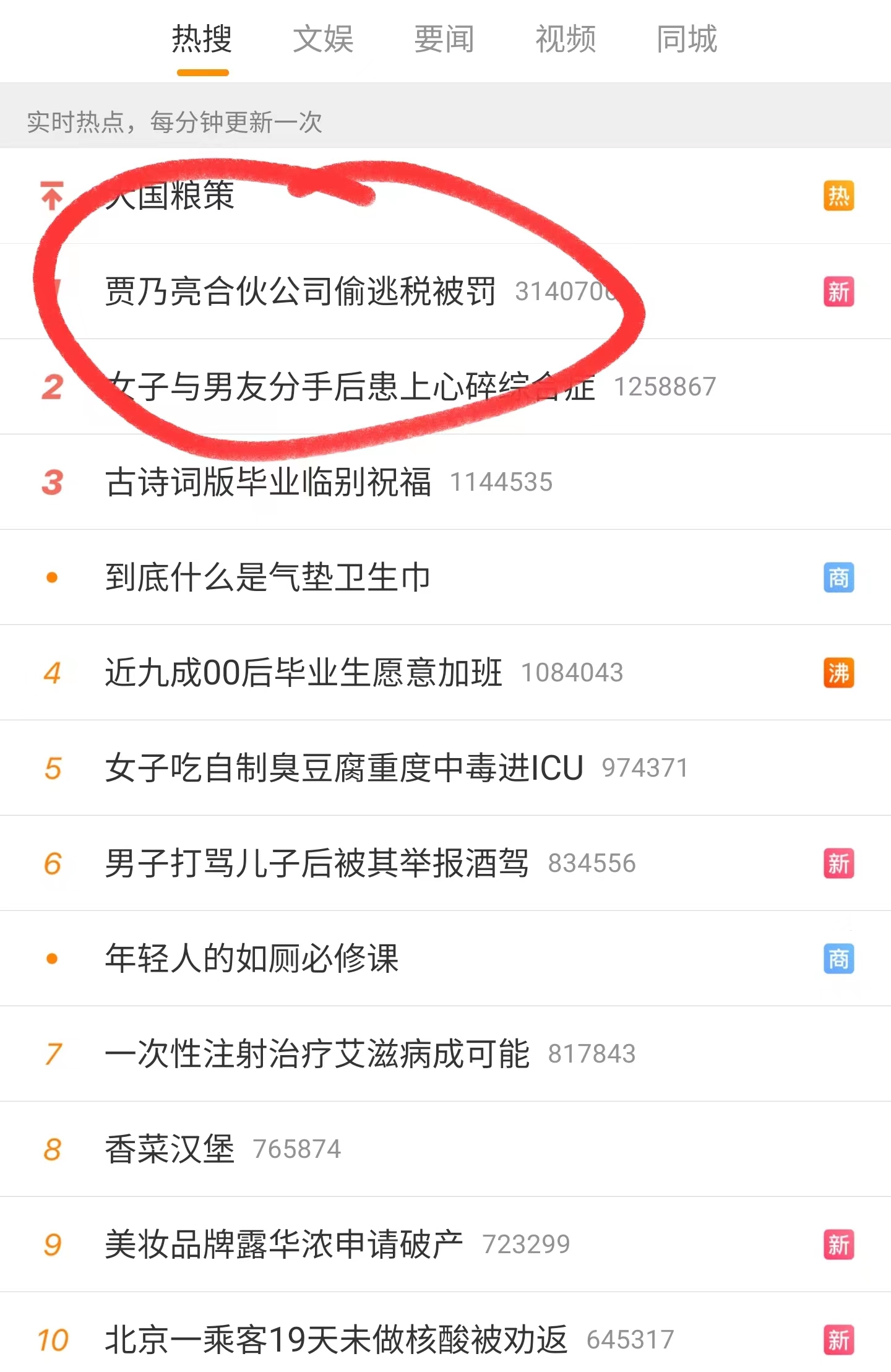
Task: Click the 新 new badge beside 贾乃亮 topic
Action: (x=839, y=292)
